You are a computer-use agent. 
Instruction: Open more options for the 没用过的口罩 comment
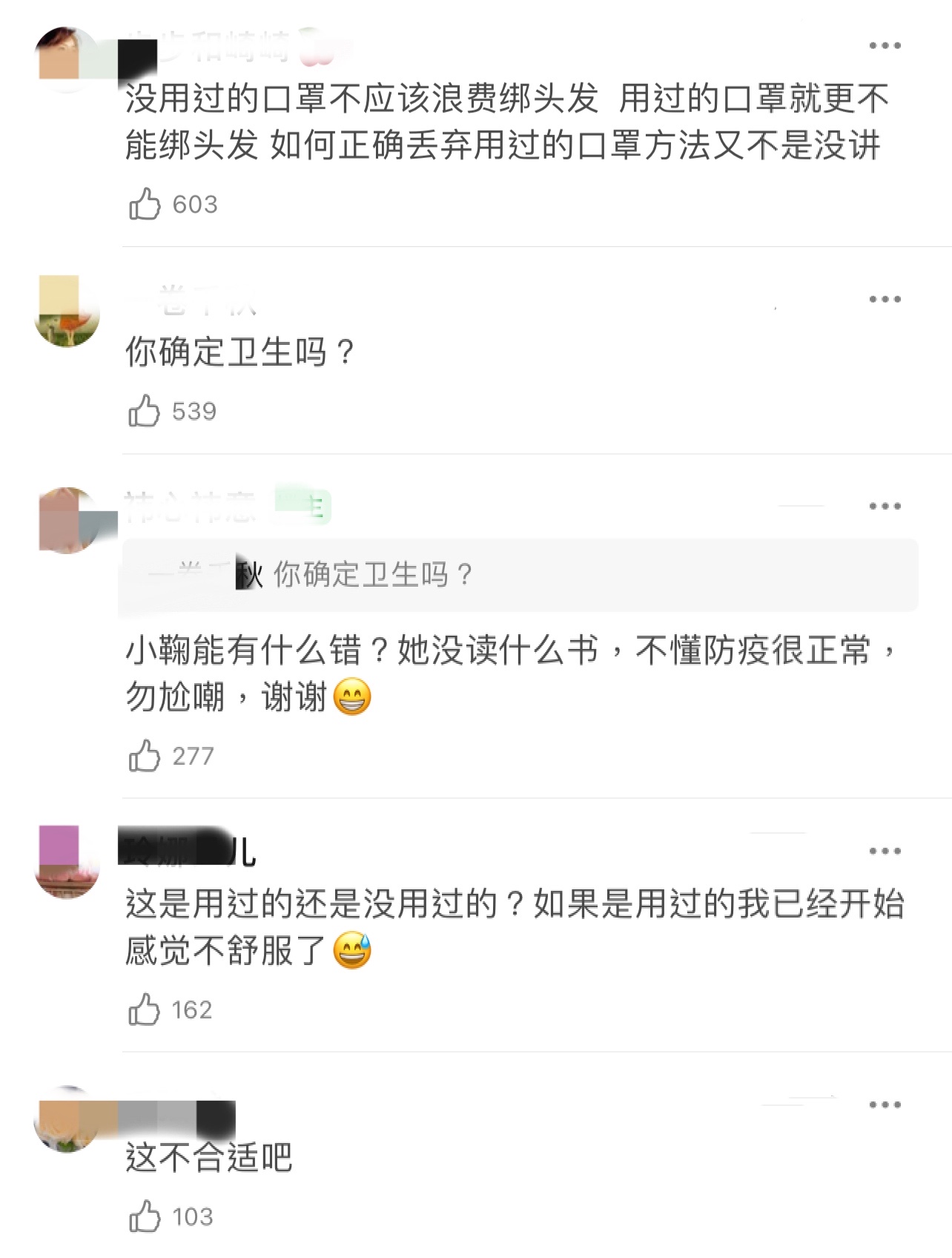click(885, 46)
